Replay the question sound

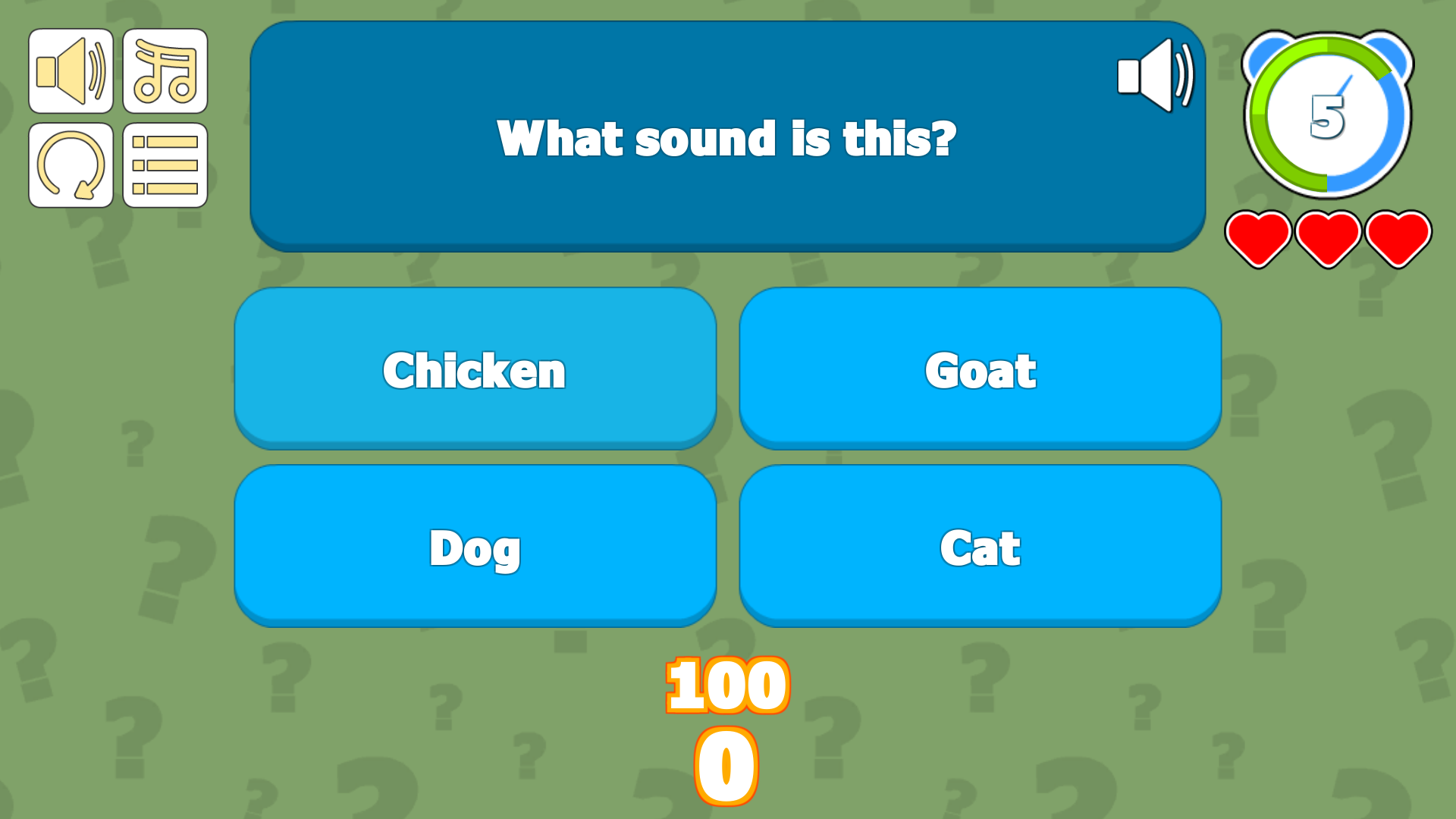tap(1155, 76)
